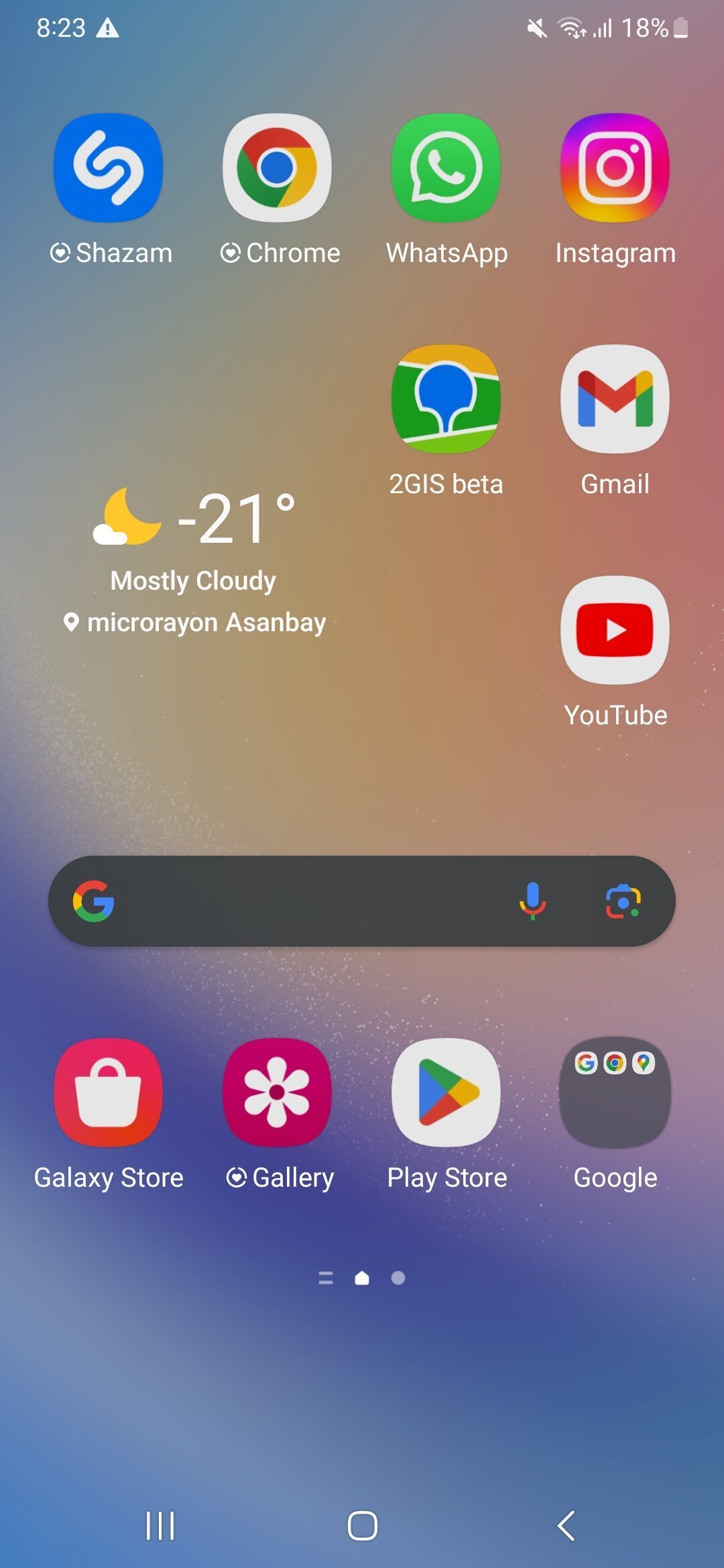Open recent apps

pyautogui.click(x=160, y=1526)
